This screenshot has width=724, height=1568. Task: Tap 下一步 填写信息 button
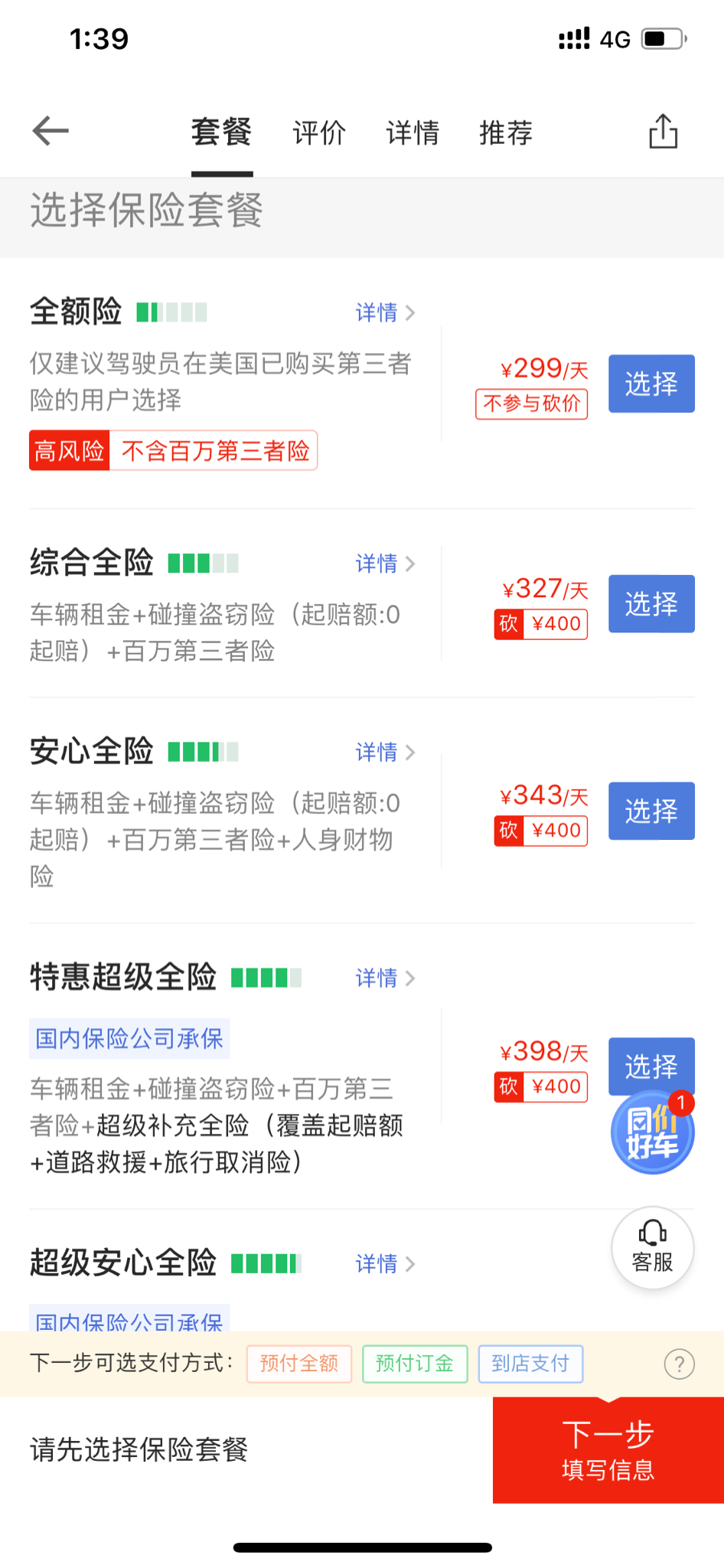click(x=608, y=1450)
